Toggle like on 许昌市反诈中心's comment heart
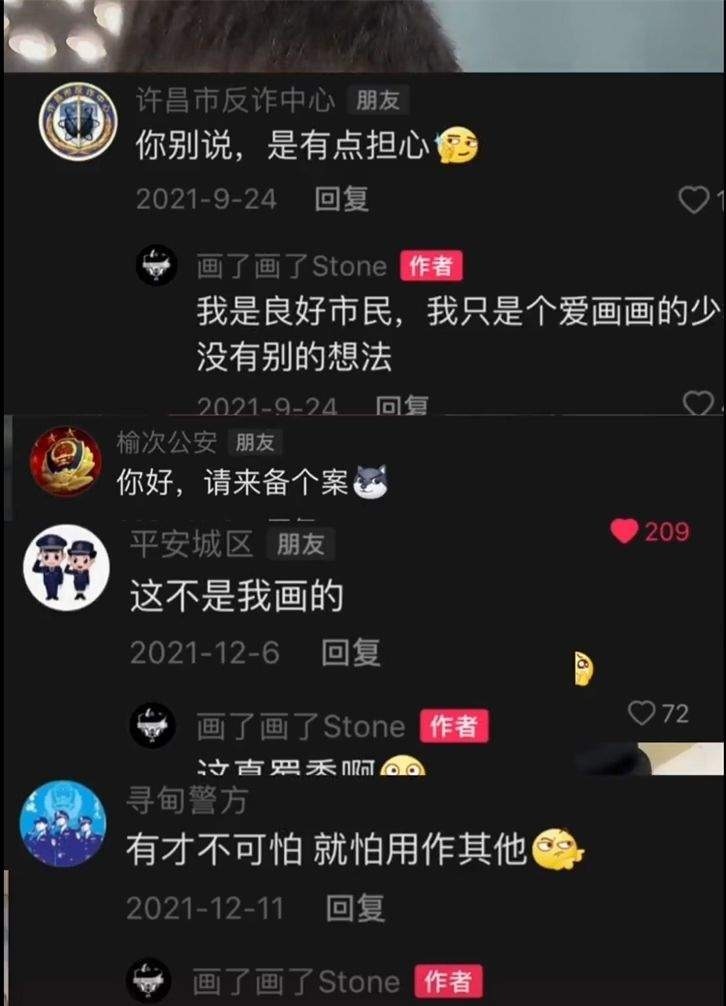 click(697, 199)
